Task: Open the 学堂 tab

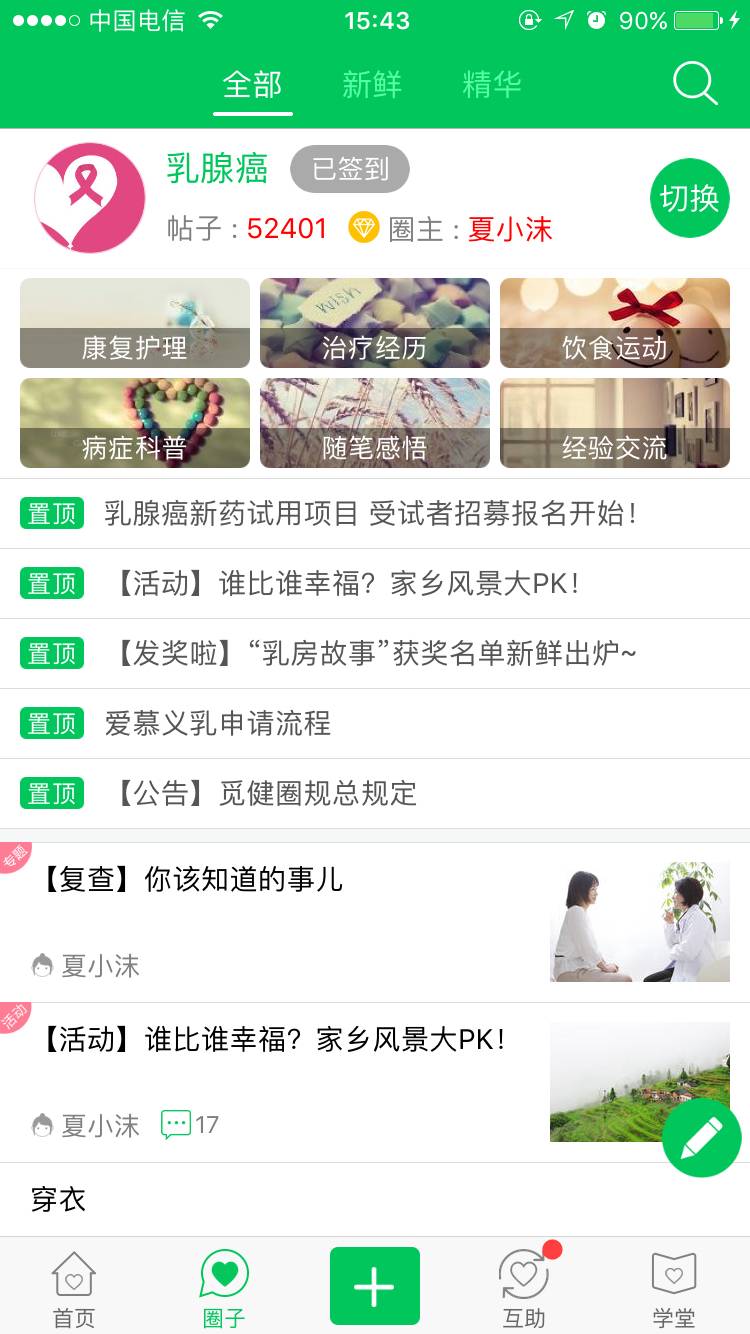Action: tap(674, 1289)
